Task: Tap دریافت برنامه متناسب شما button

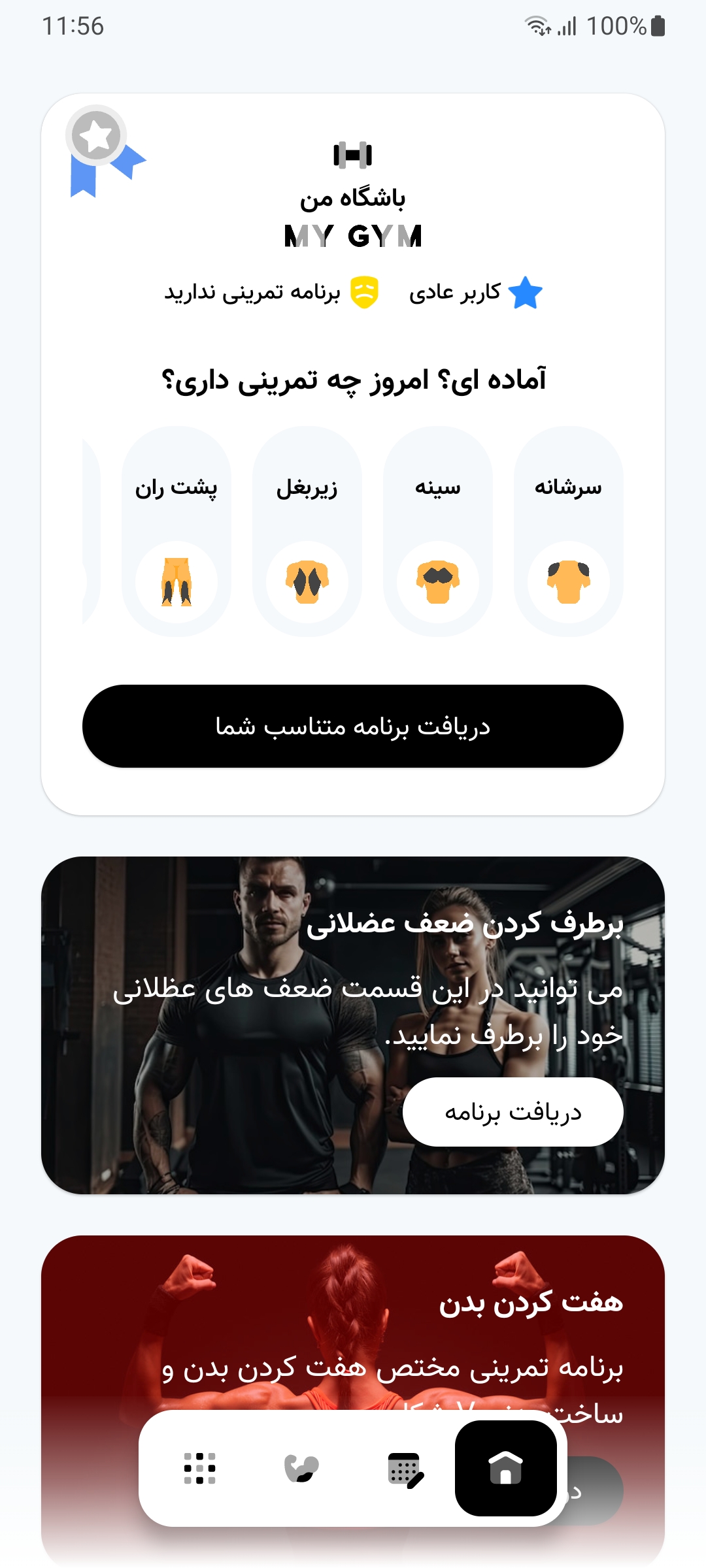Action: [353, 726]
